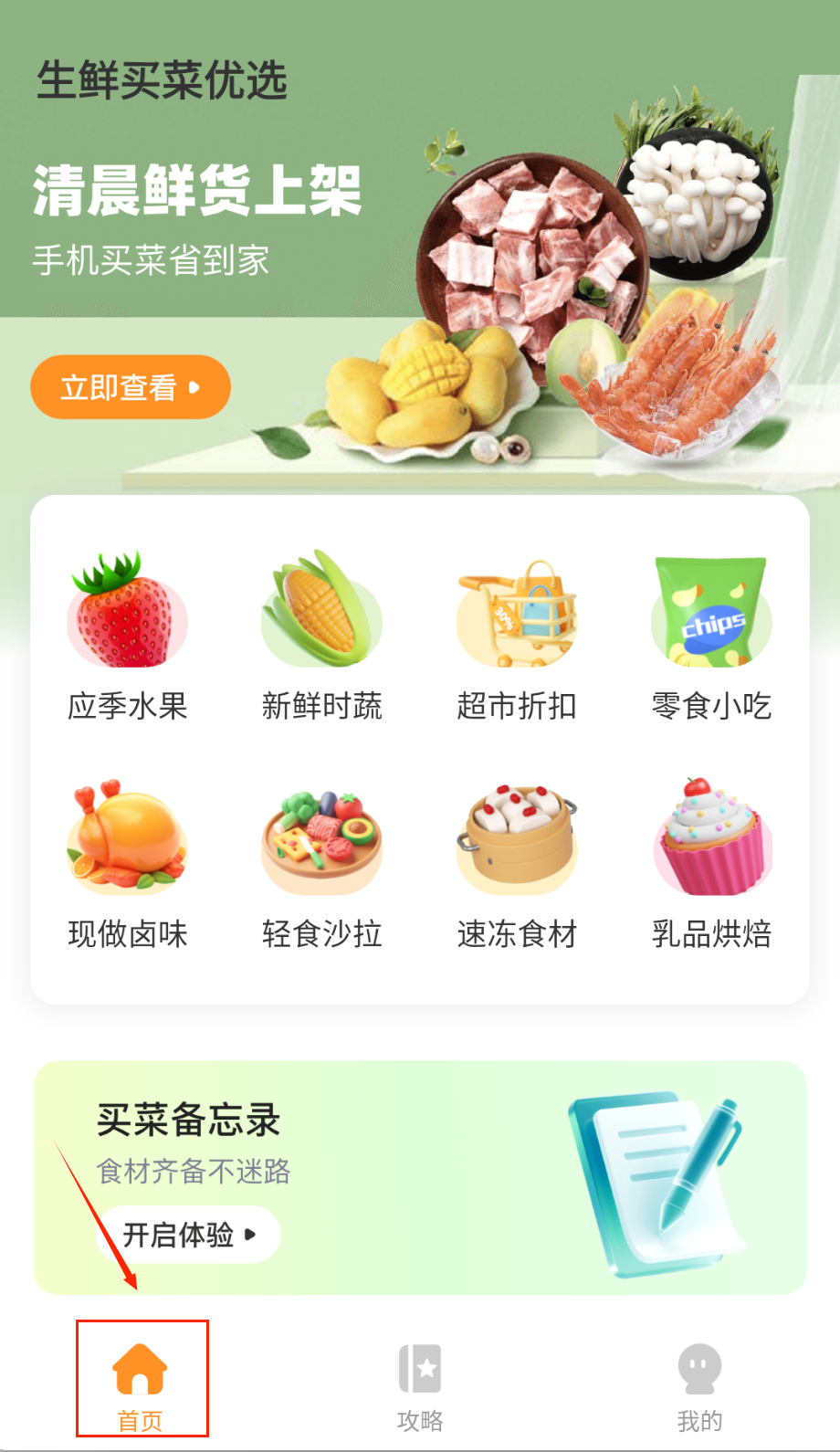Screen dimensions: 840x1452
Task: Open the 轻食沙拉 category
Action: coord(321,863)
